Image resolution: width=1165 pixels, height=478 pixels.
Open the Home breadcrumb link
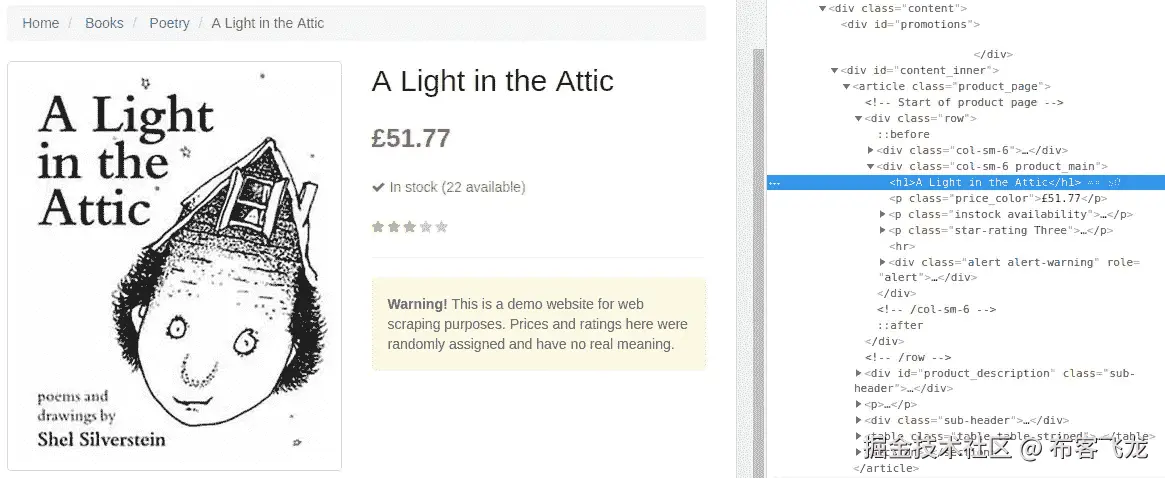pos(41,23)
